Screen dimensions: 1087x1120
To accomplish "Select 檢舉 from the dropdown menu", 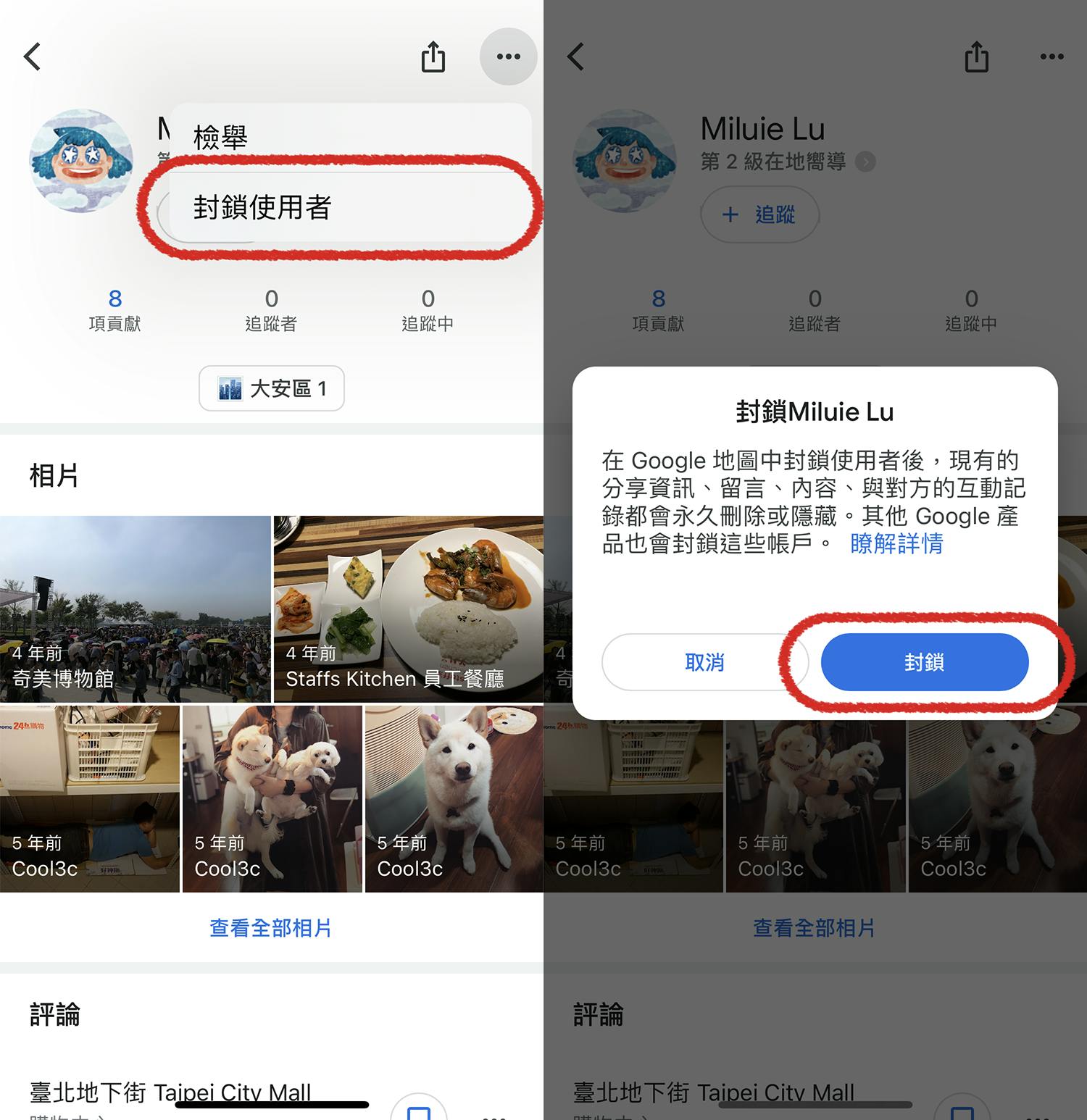I will 220,138.
